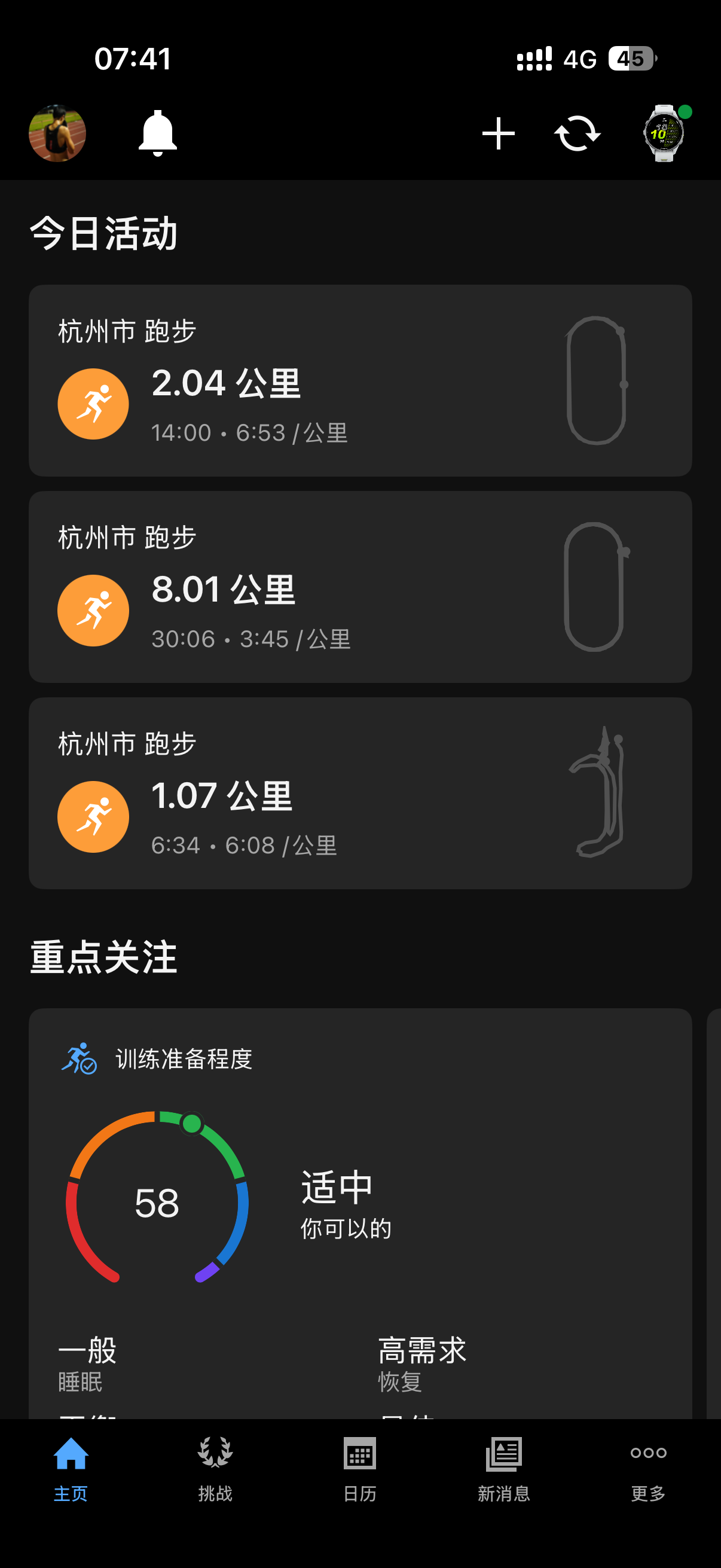This screenshot has height=1568, width=721.
Task: Select the 1.07 公里 run card
Action: 360,793
